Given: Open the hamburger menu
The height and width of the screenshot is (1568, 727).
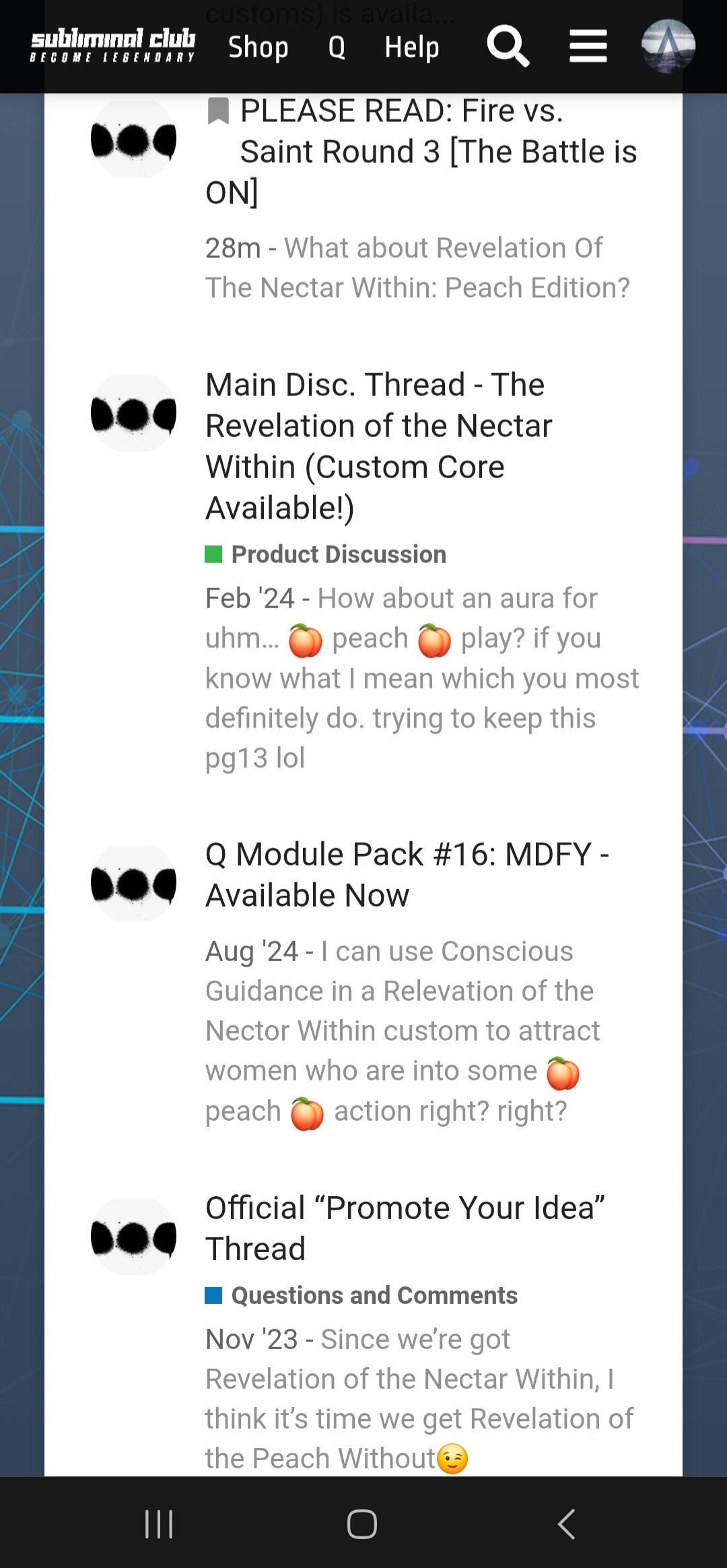Looking at the screenshot, I should pyautogui.click(x=588, y=46).
